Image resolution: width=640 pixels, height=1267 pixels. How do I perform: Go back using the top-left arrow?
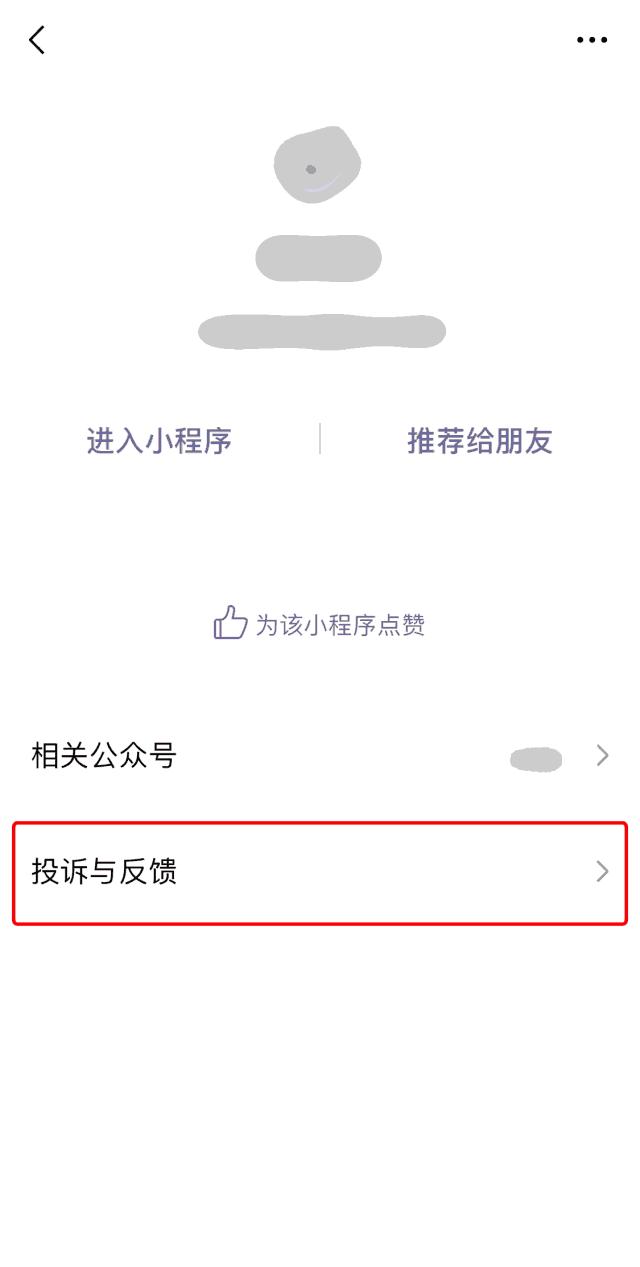click(37, 40)
